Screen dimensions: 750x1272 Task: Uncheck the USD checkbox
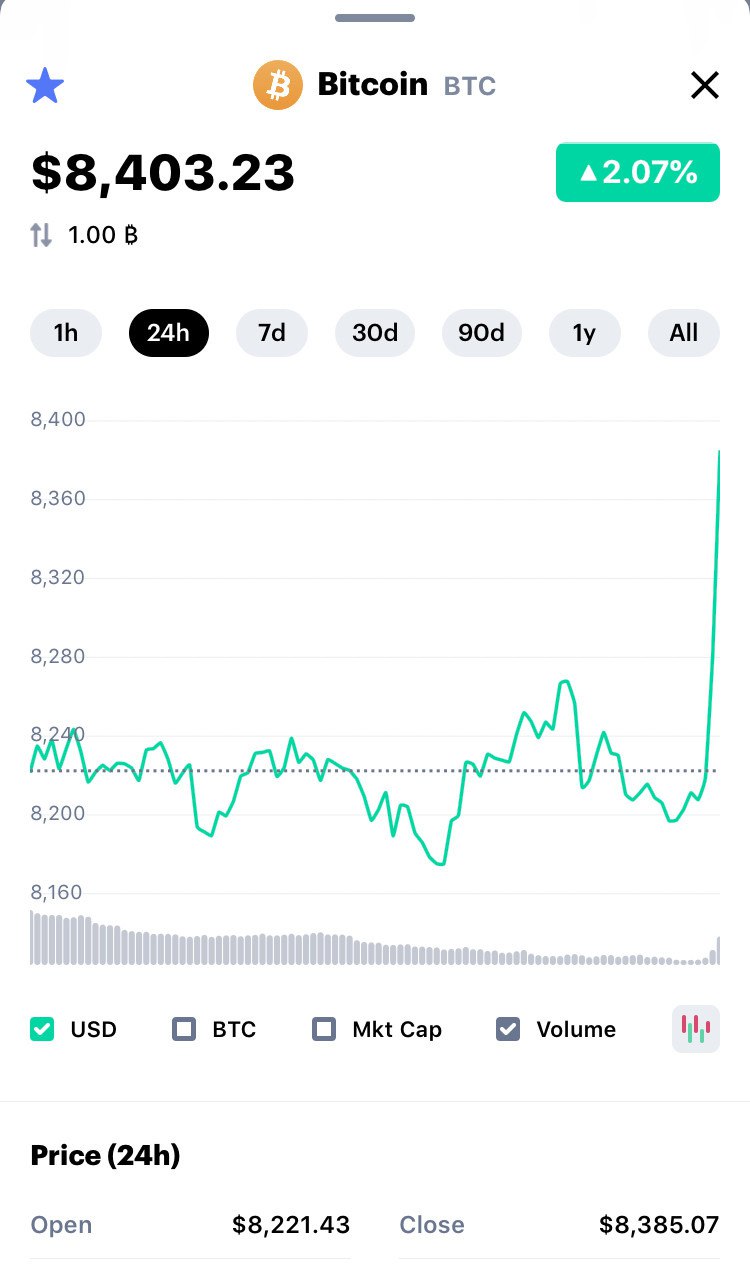[42, 1029]
